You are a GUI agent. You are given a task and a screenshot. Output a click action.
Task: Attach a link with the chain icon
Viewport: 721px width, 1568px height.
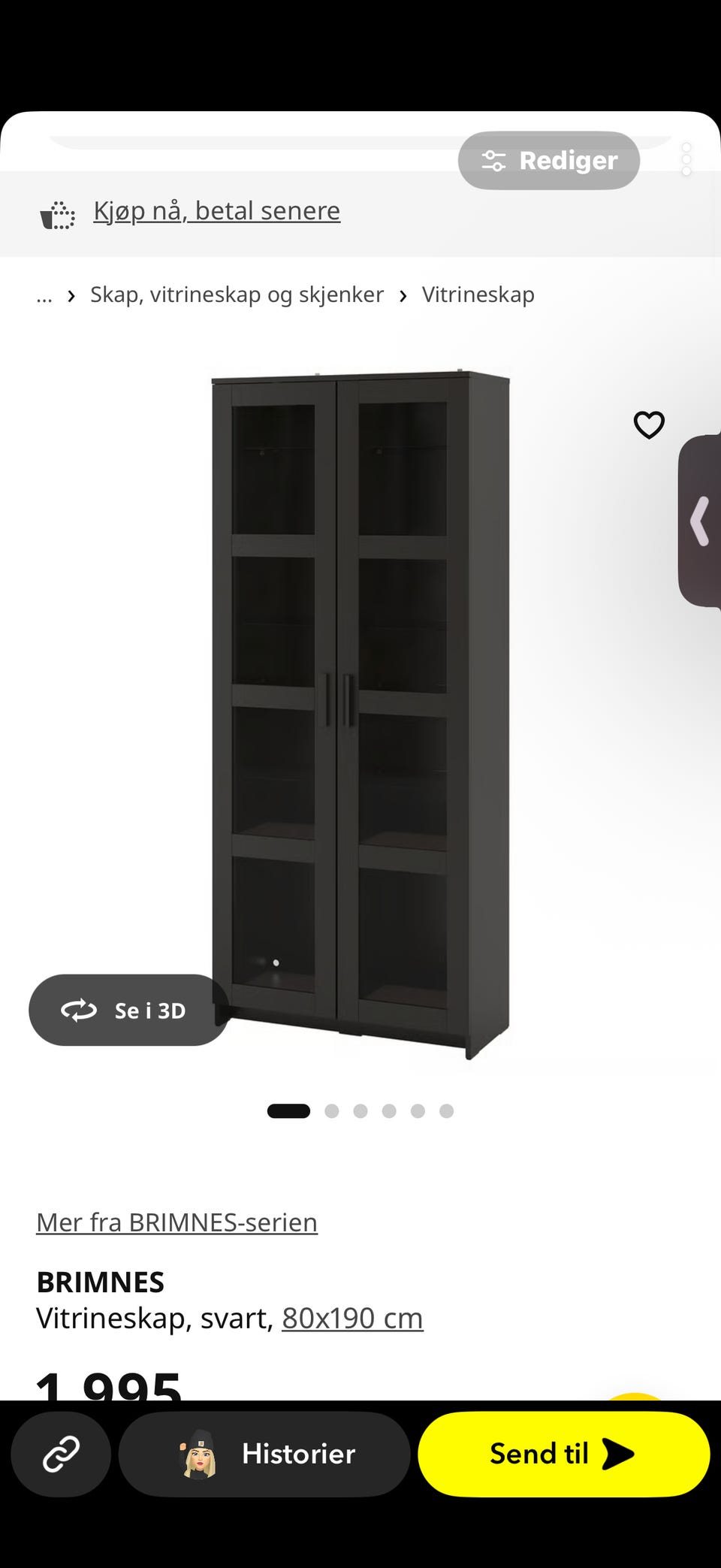pos(61,1454)
